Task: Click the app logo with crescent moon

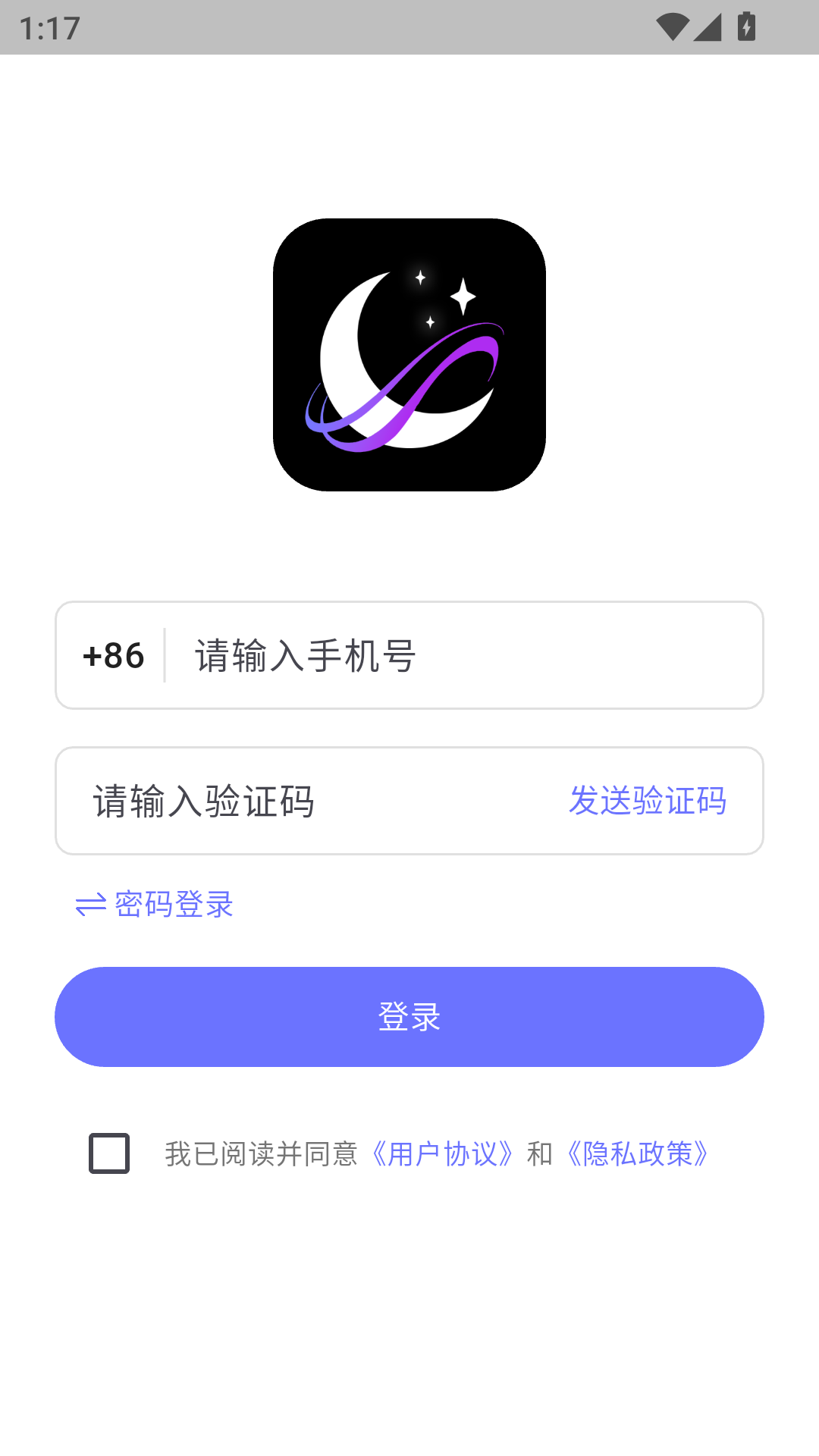Action: click(409, 354)
